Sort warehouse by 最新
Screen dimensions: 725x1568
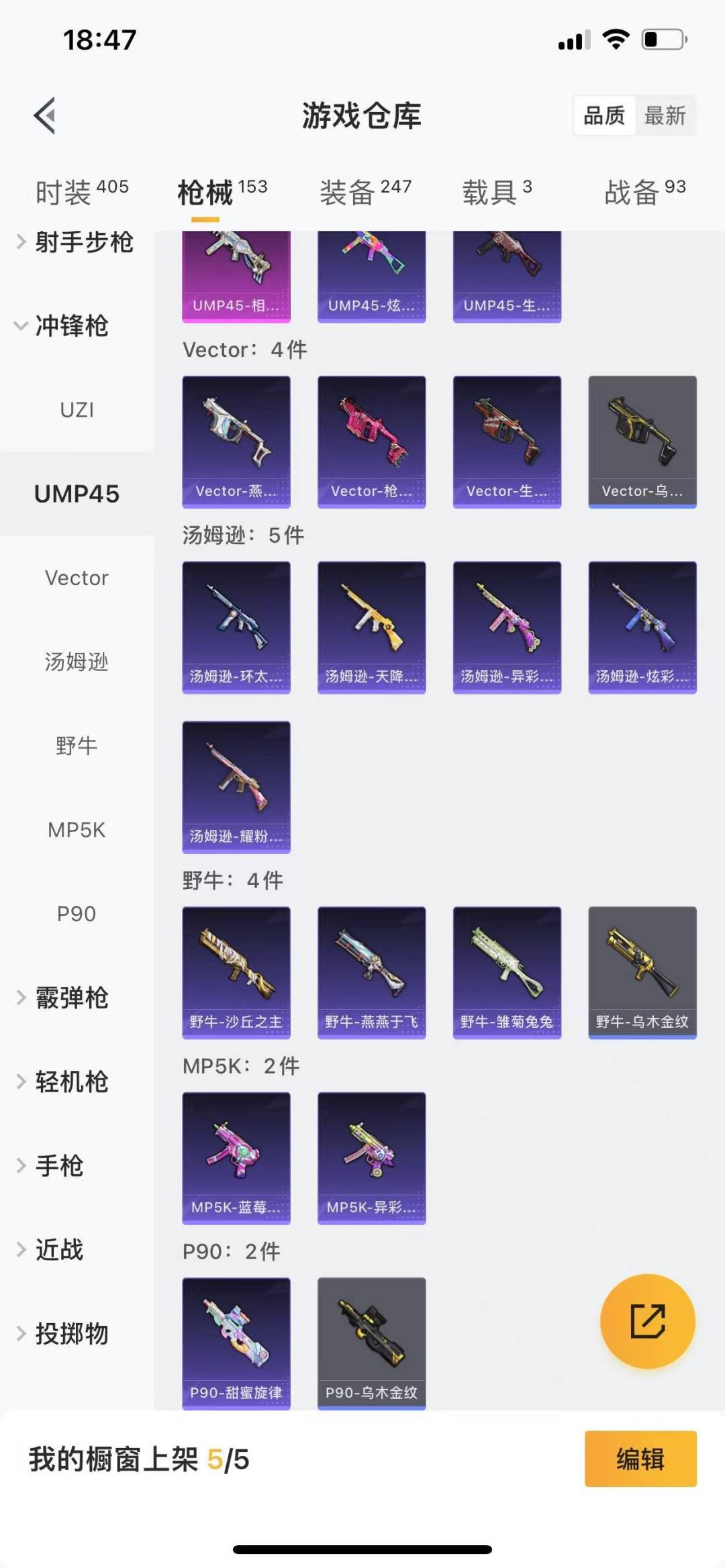click(x=664, y=116)
